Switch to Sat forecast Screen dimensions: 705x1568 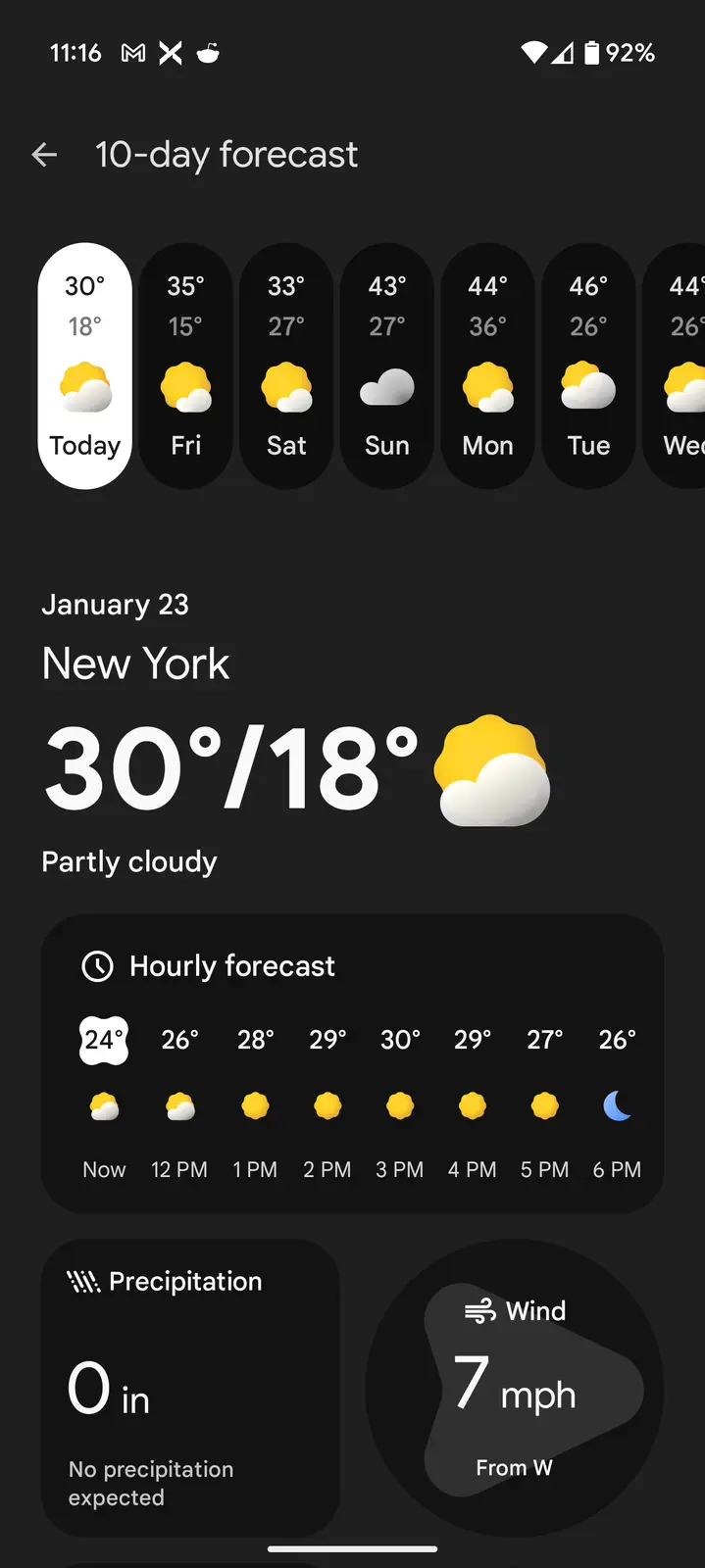click(x=286, y=366)
